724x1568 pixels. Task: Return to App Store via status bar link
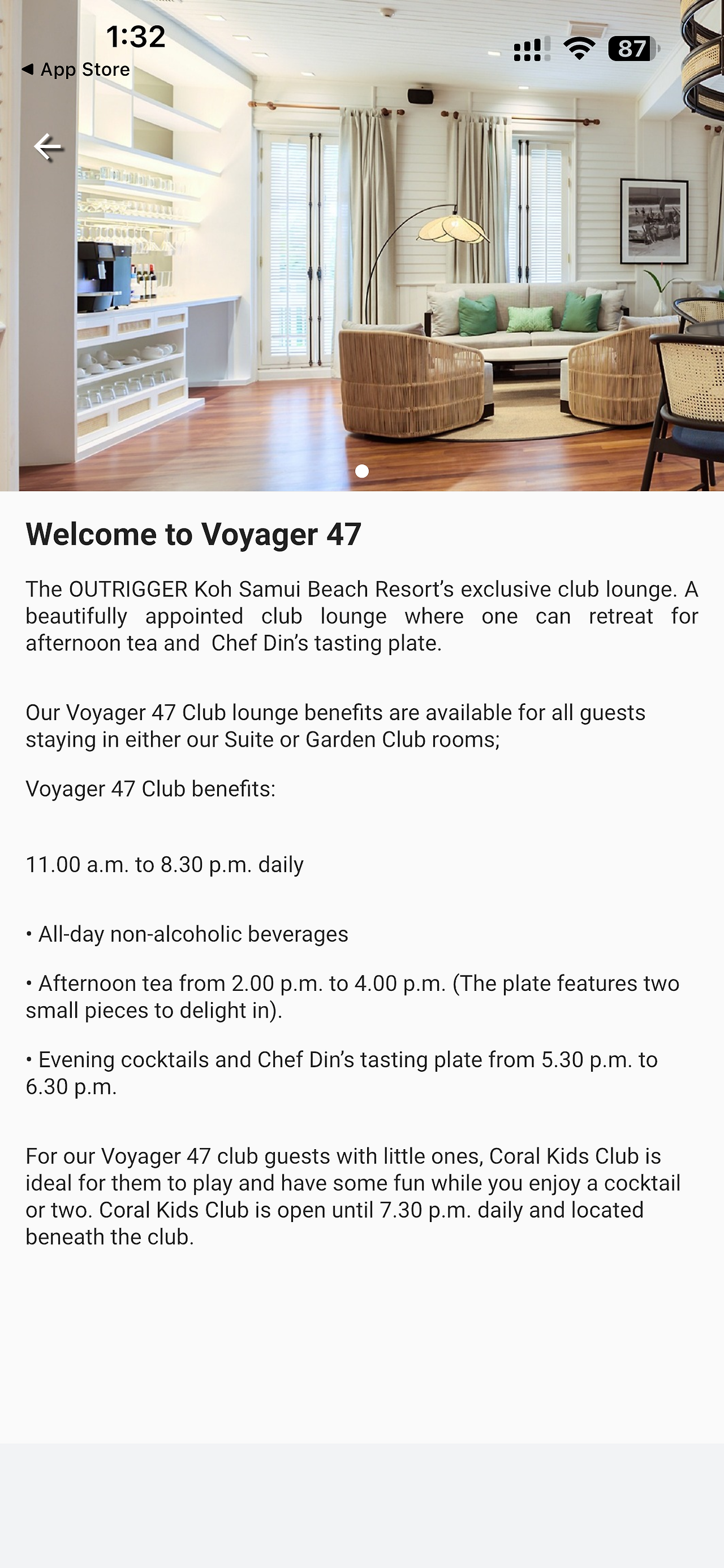(75, 70)
